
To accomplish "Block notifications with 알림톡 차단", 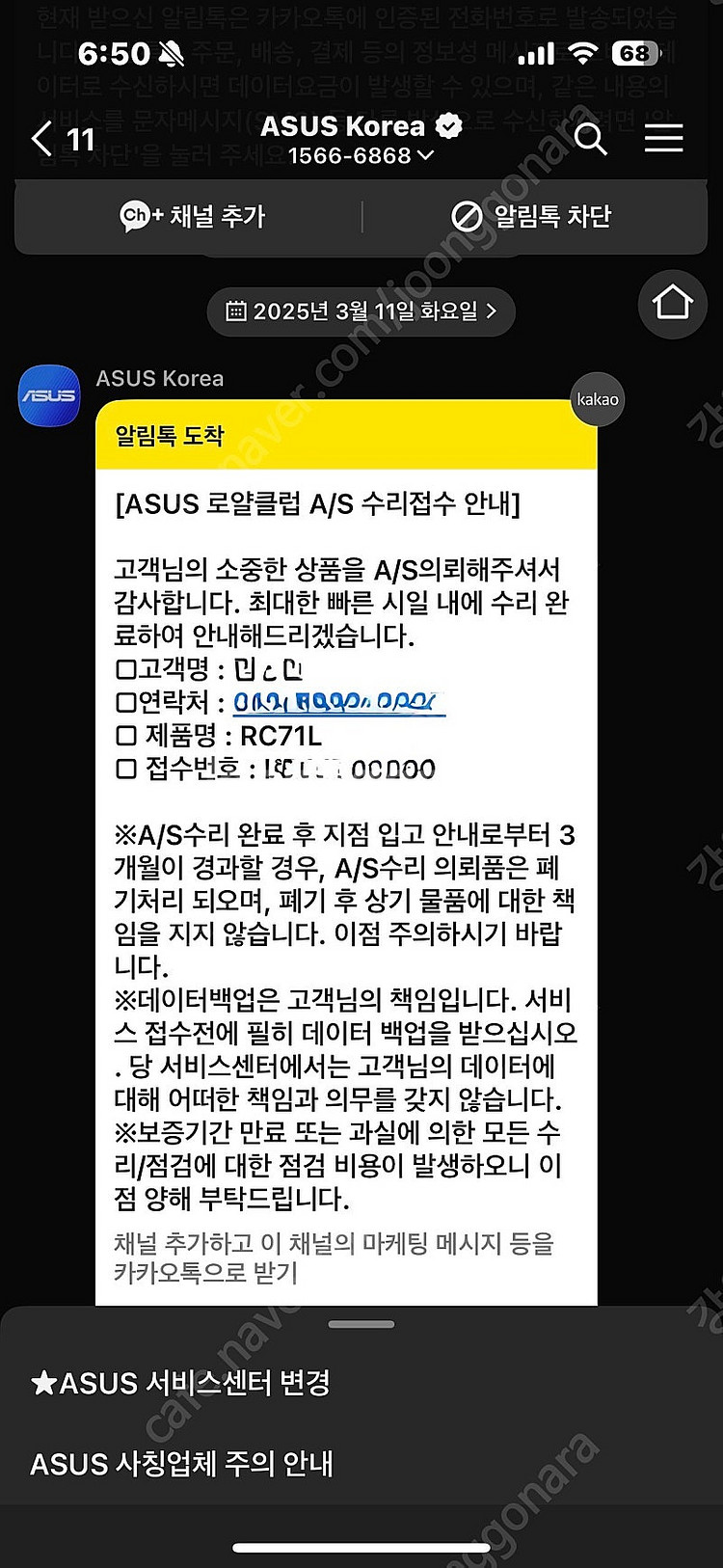I will (x=531, y=216).
